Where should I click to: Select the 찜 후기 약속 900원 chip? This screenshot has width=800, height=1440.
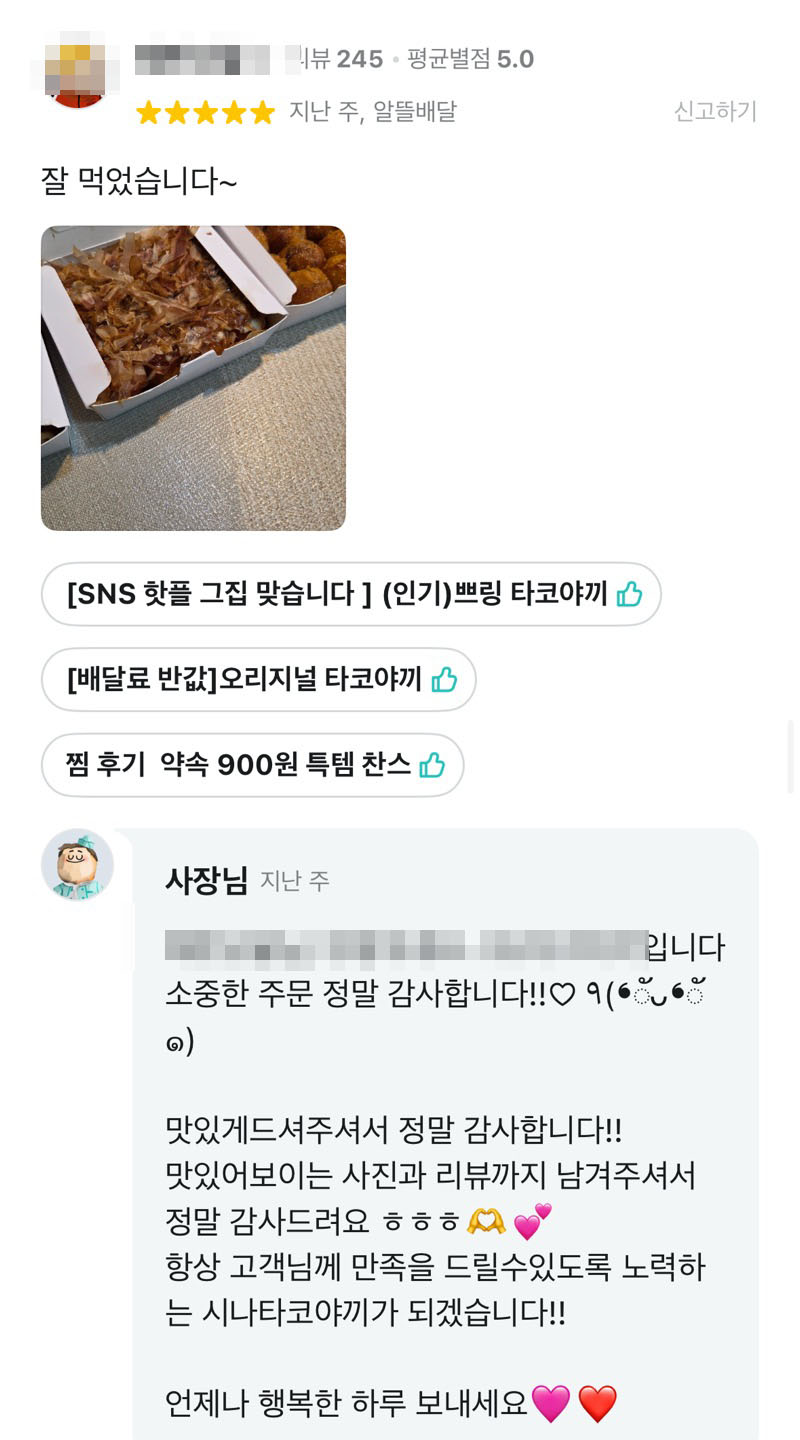coord(252,765)
